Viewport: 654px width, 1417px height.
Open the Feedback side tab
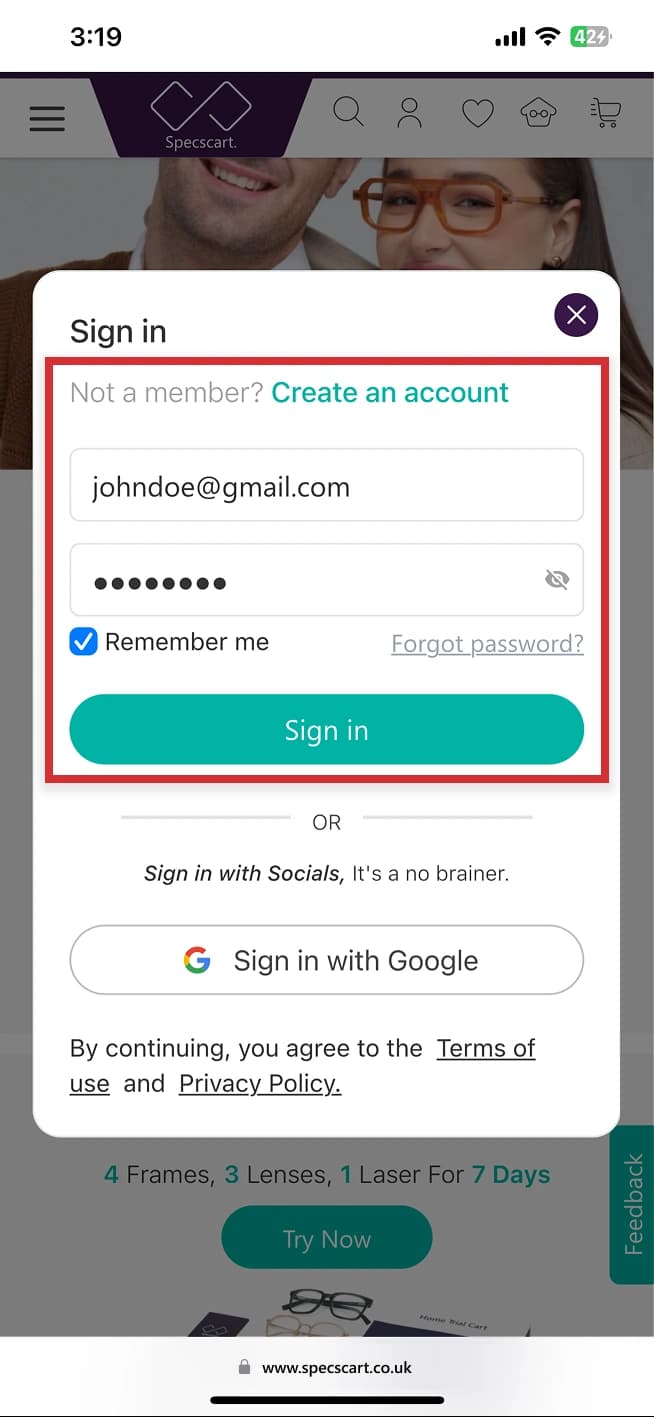(632, 1204)
